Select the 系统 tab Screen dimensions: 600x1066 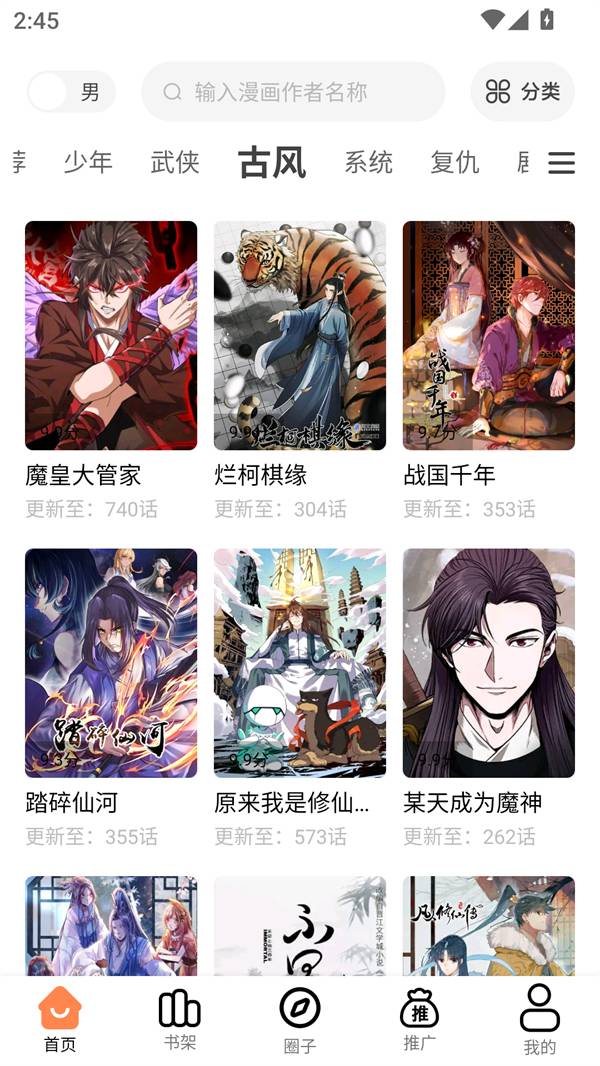click(368, 162)
